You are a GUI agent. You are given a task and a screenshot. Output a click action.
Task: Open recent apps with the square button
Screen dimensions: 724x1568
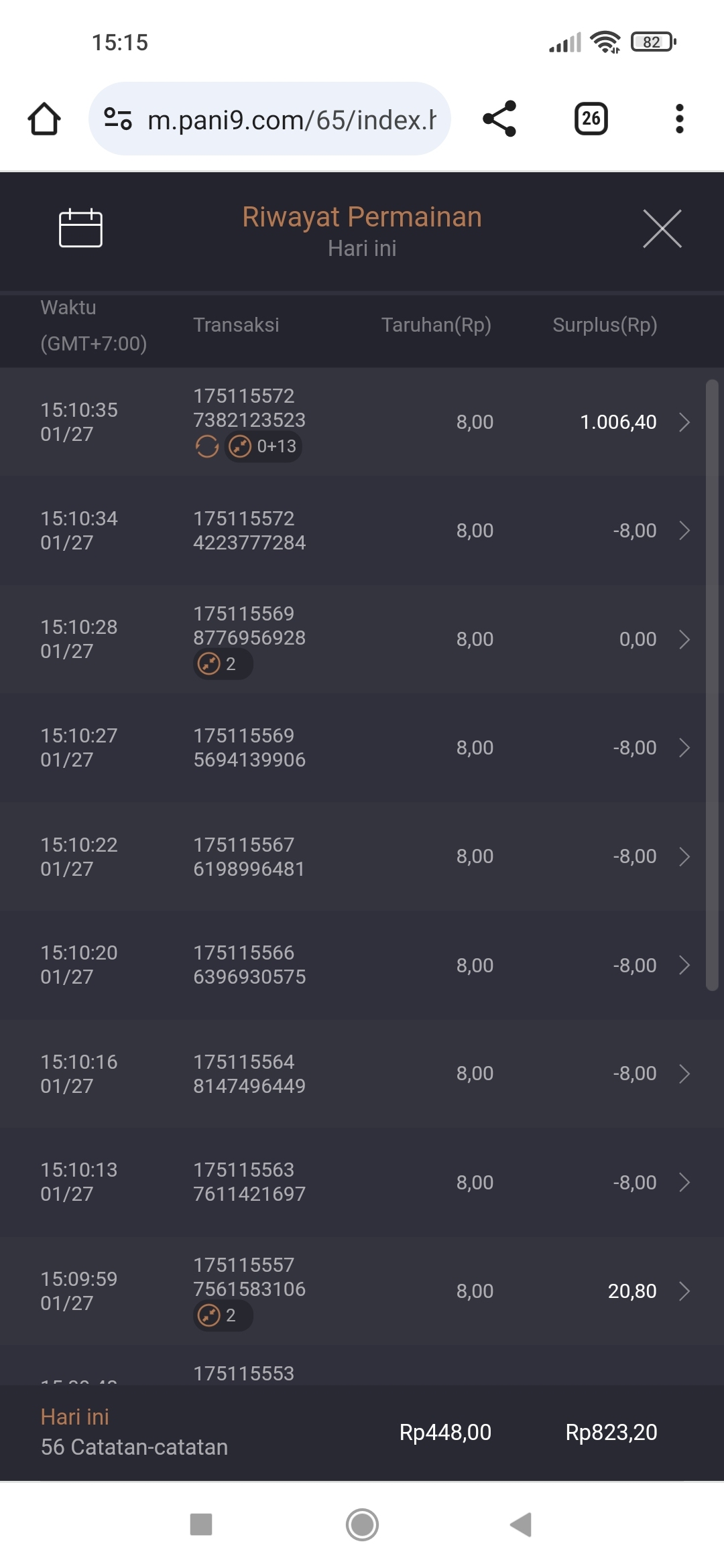click(x=201, y=1524)
